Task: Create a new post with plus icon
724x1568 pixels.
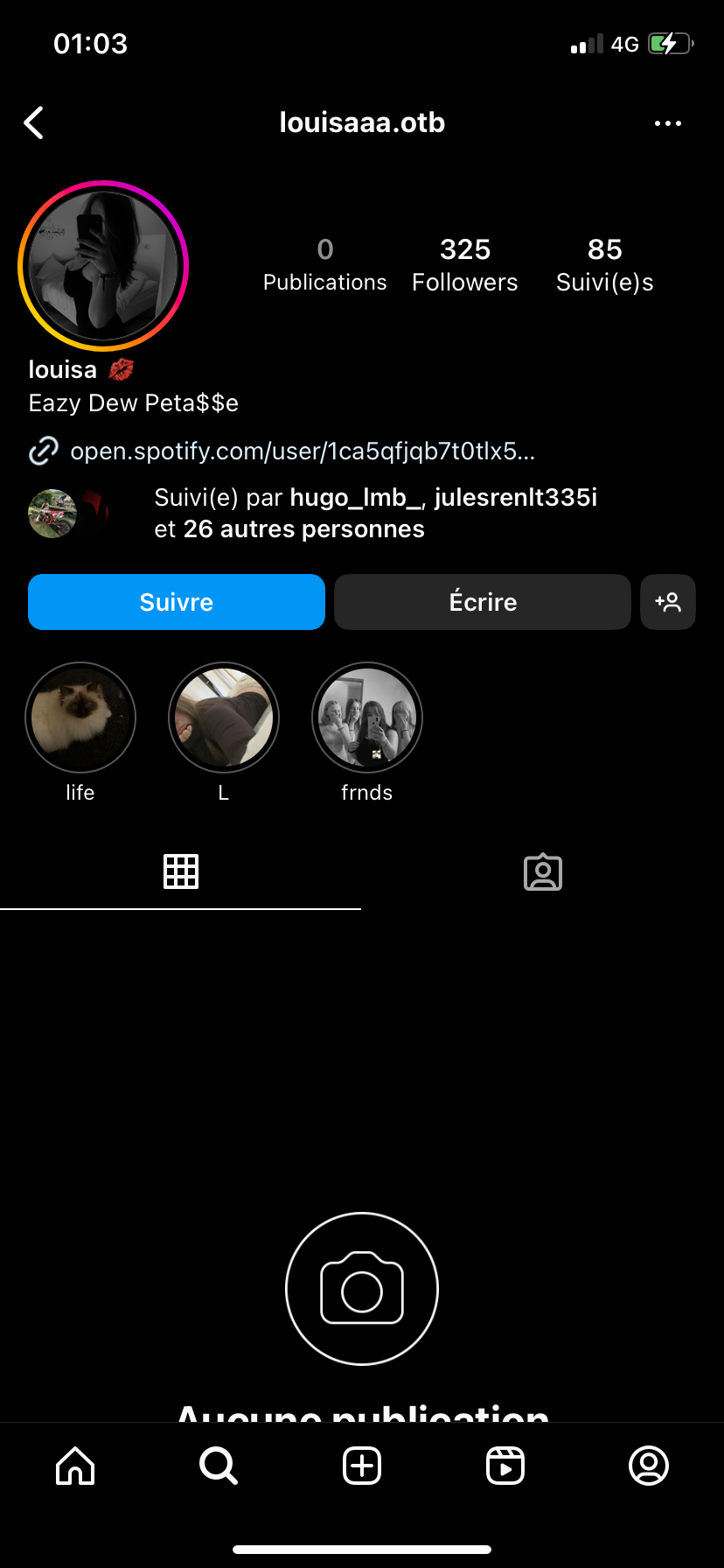Action: click(362, 1465)
